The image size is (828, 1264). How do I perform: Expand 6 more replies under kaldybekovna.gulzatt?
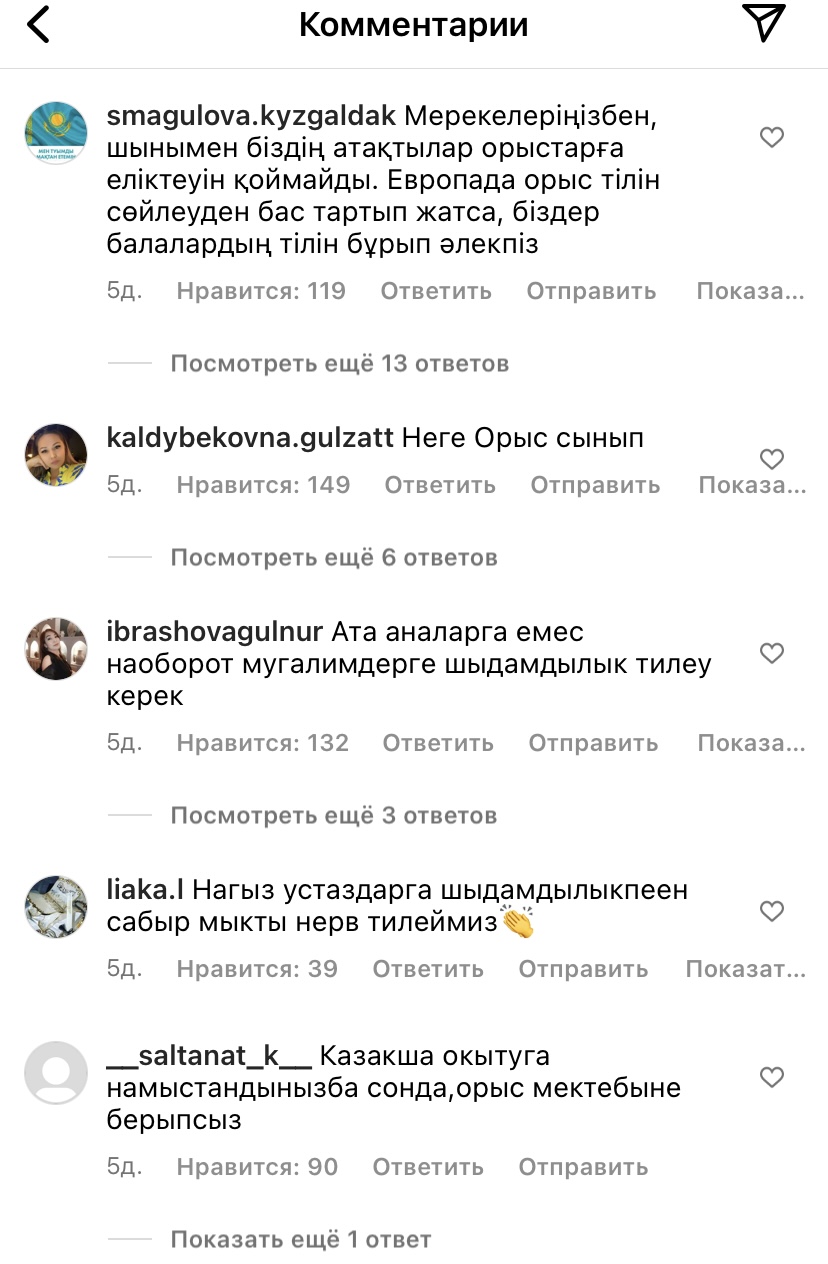[x=333, y=557]
